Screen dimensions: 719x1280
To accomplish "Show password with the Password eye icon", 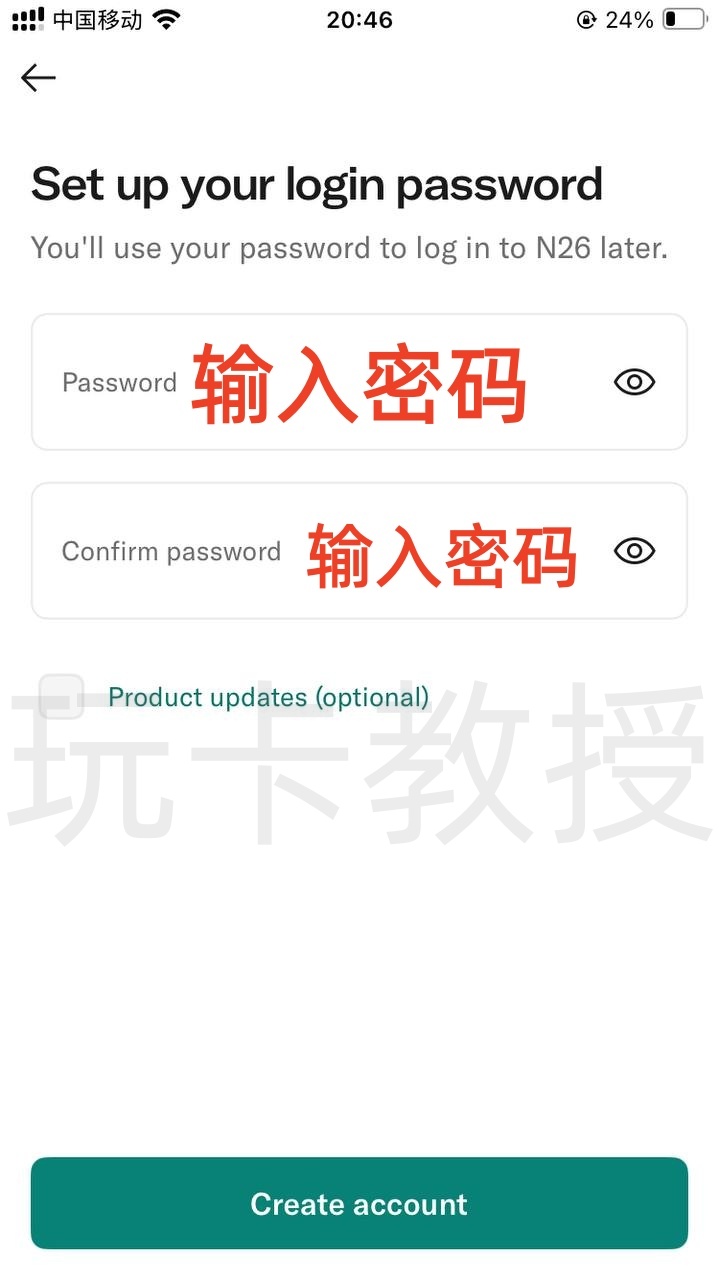I will pyautogui.click(x=634, y=382).
